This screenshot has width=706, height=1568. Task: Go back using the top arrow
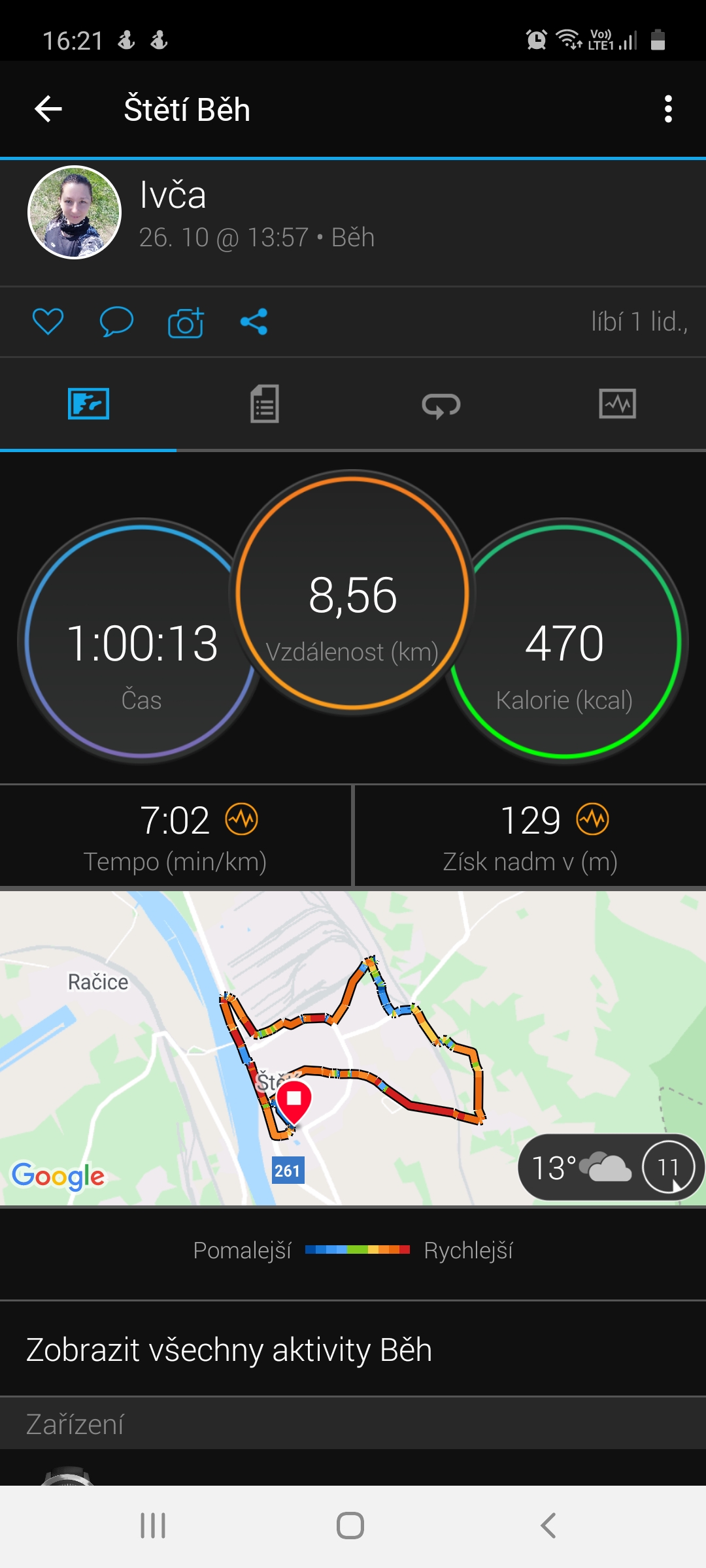point(48,108)
